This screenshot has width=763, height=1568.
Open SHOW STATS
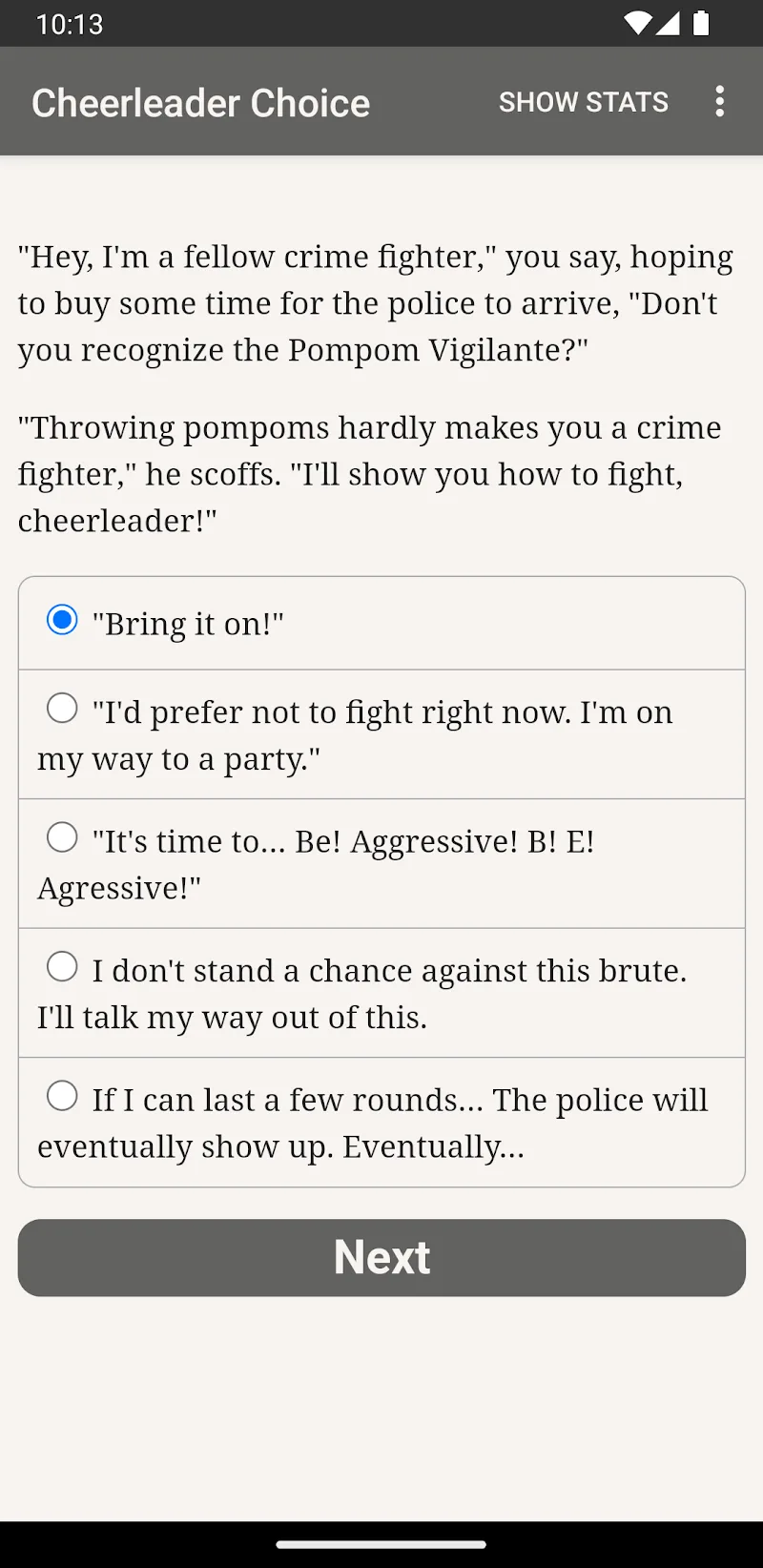coord(583,101)
